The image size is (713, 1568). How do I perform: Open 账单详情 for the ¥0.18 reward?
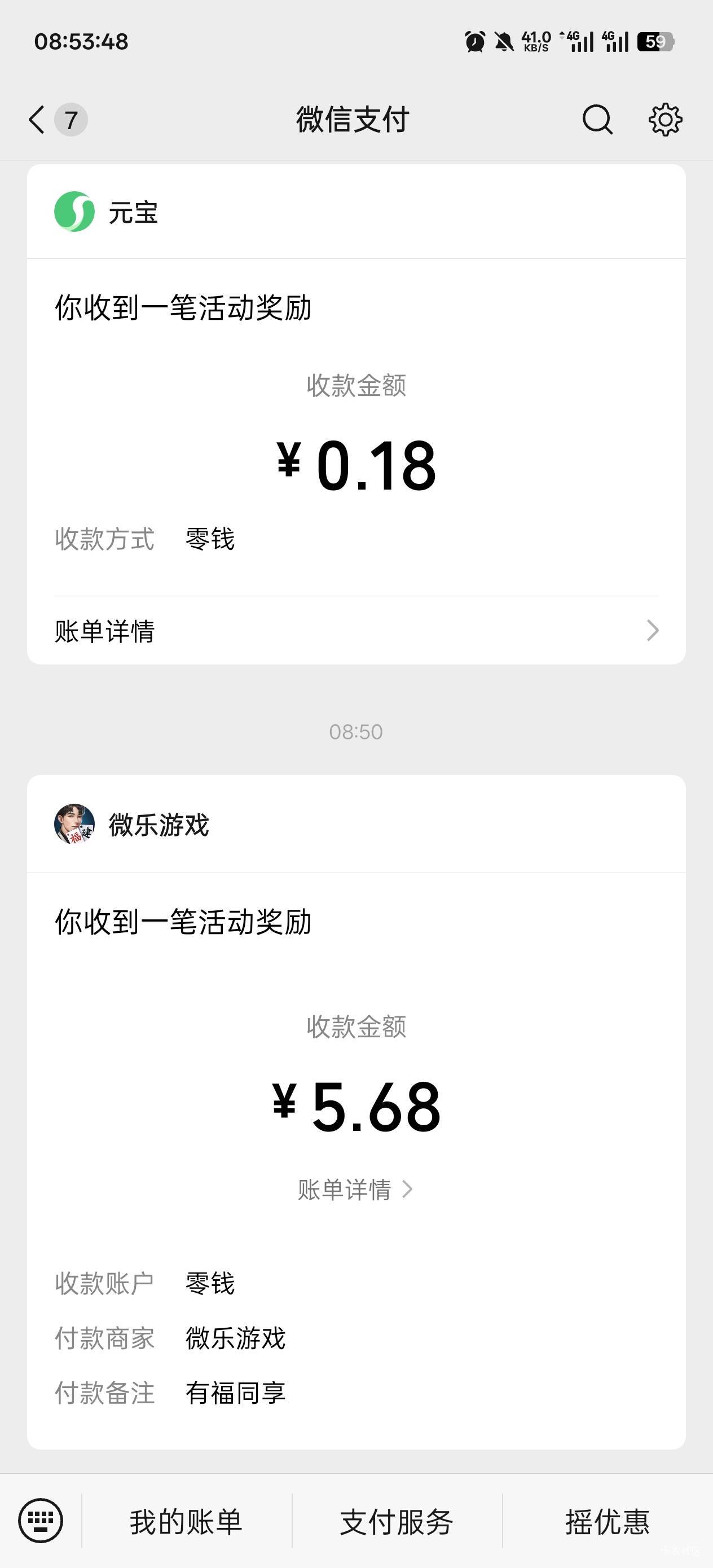356,631
